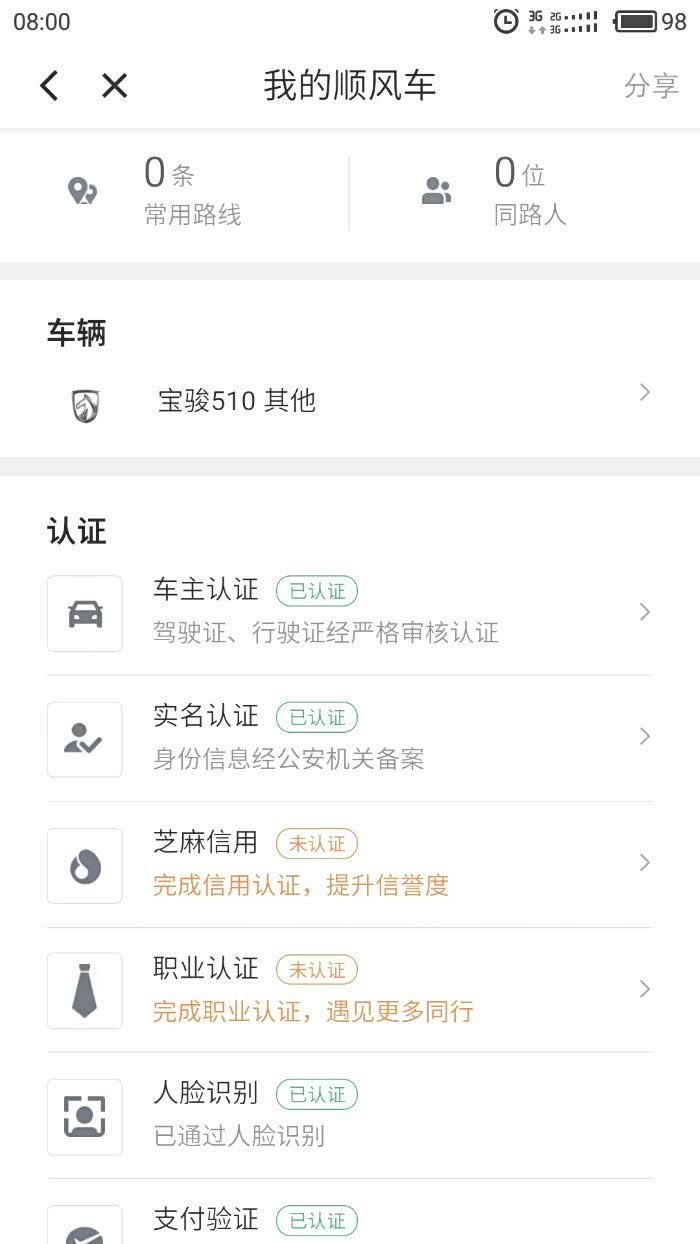View 实名认证 real-name verification
Screen dimensions: 700x1244
coord(350,737)
